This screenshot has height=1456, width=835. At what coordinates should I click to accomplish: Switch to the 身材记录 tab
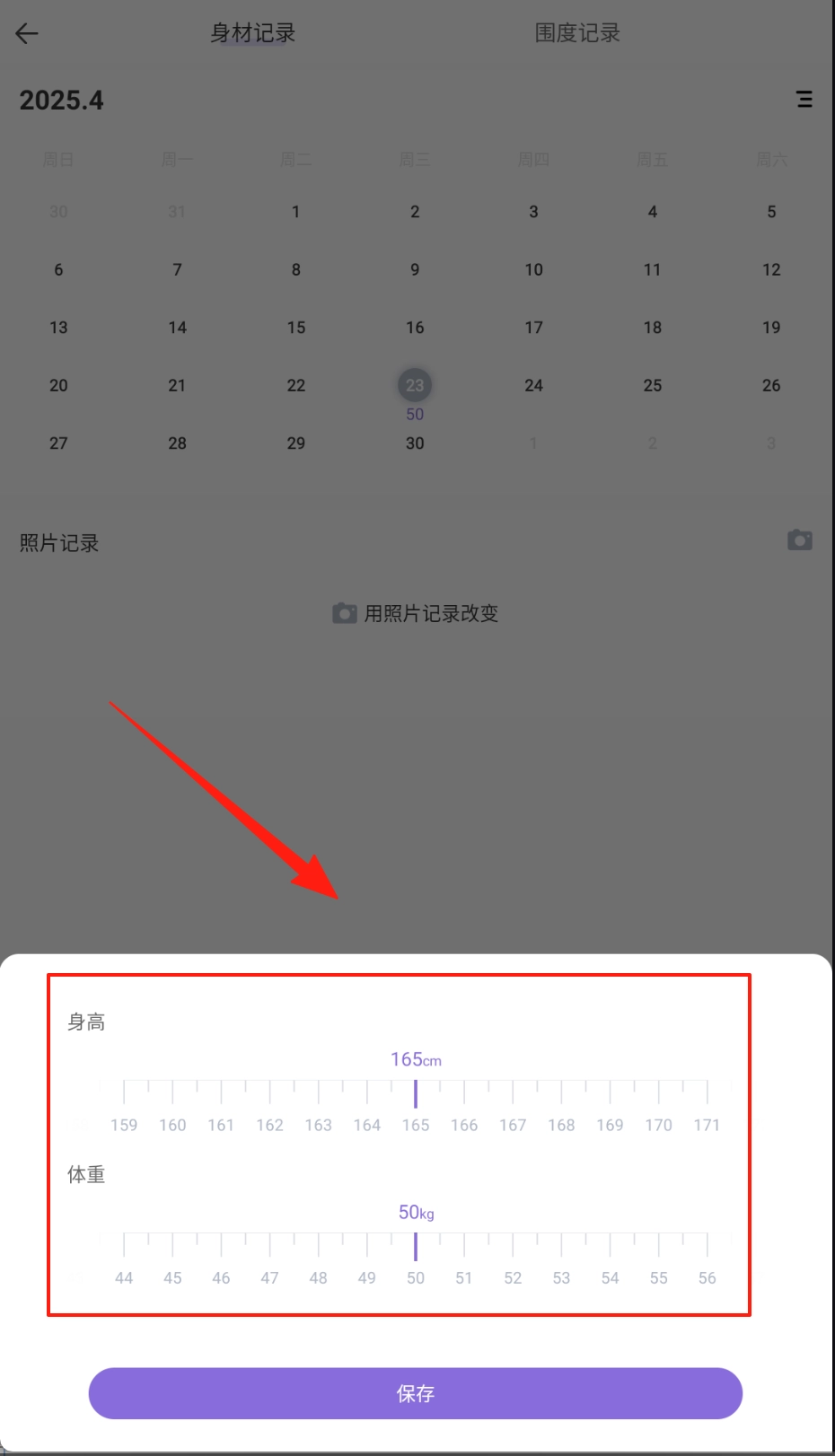coord(252,33)
